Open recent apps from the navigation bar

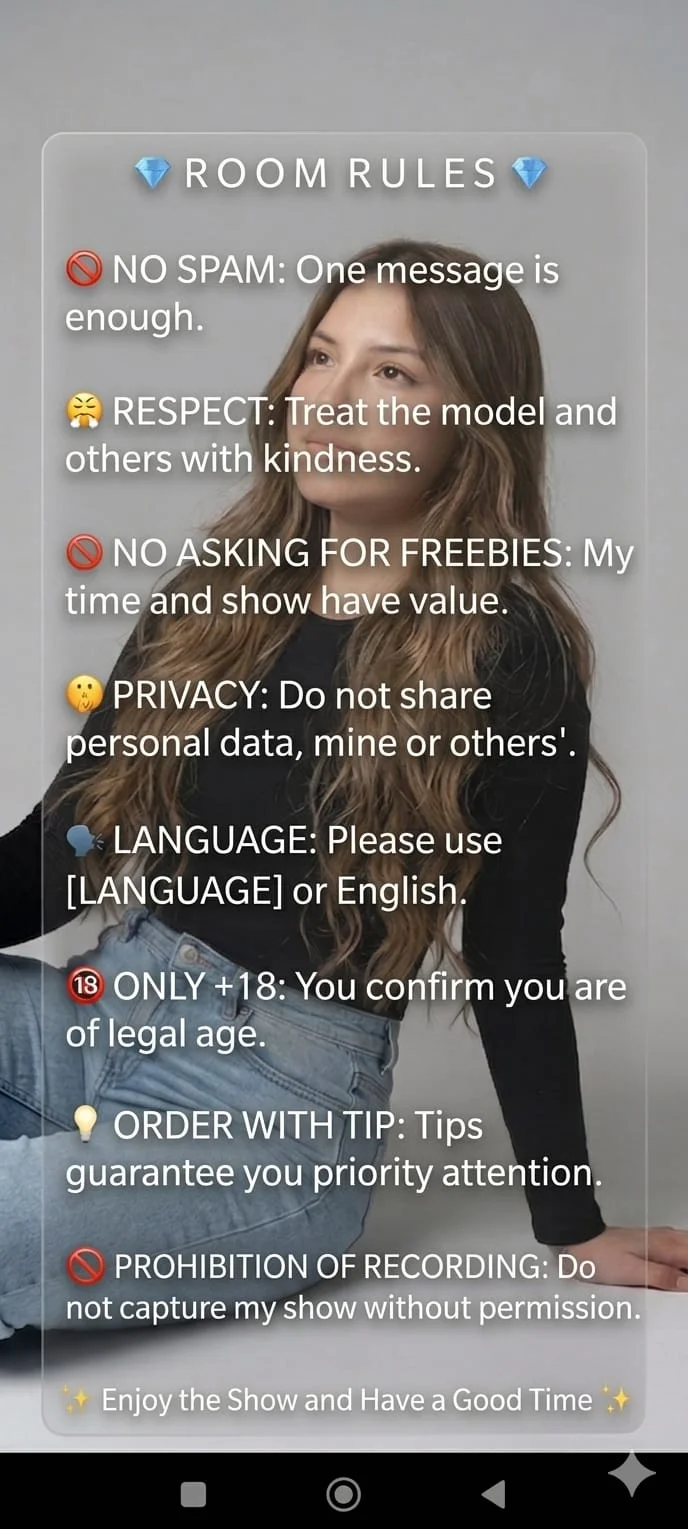point(193,1494)
